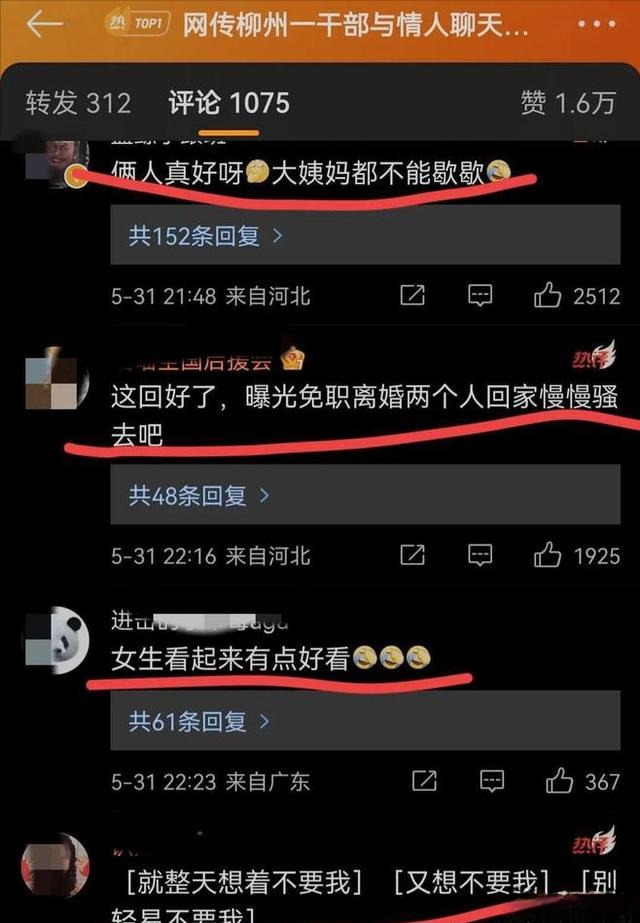Repost the comment posted 5-31 22:16

pyautogui.click(x=412, y=556)
